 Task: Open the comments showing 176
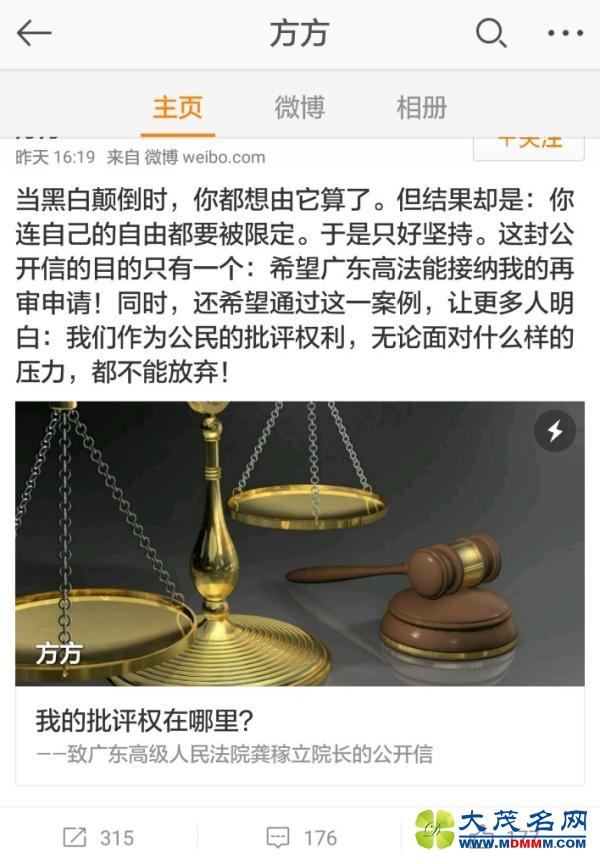click(300, 837)
